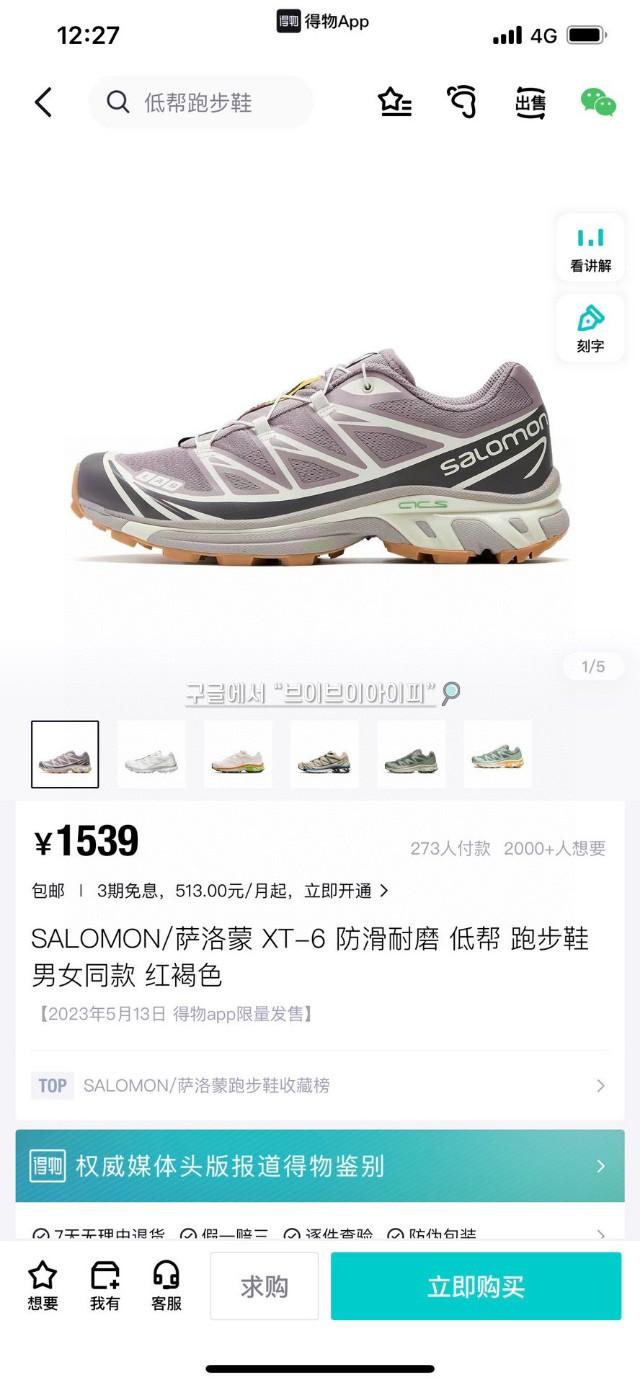Open the 看讲解 explanation button
The width and height of the screenshot is (640, 1385).
click(x=590, y=248)
